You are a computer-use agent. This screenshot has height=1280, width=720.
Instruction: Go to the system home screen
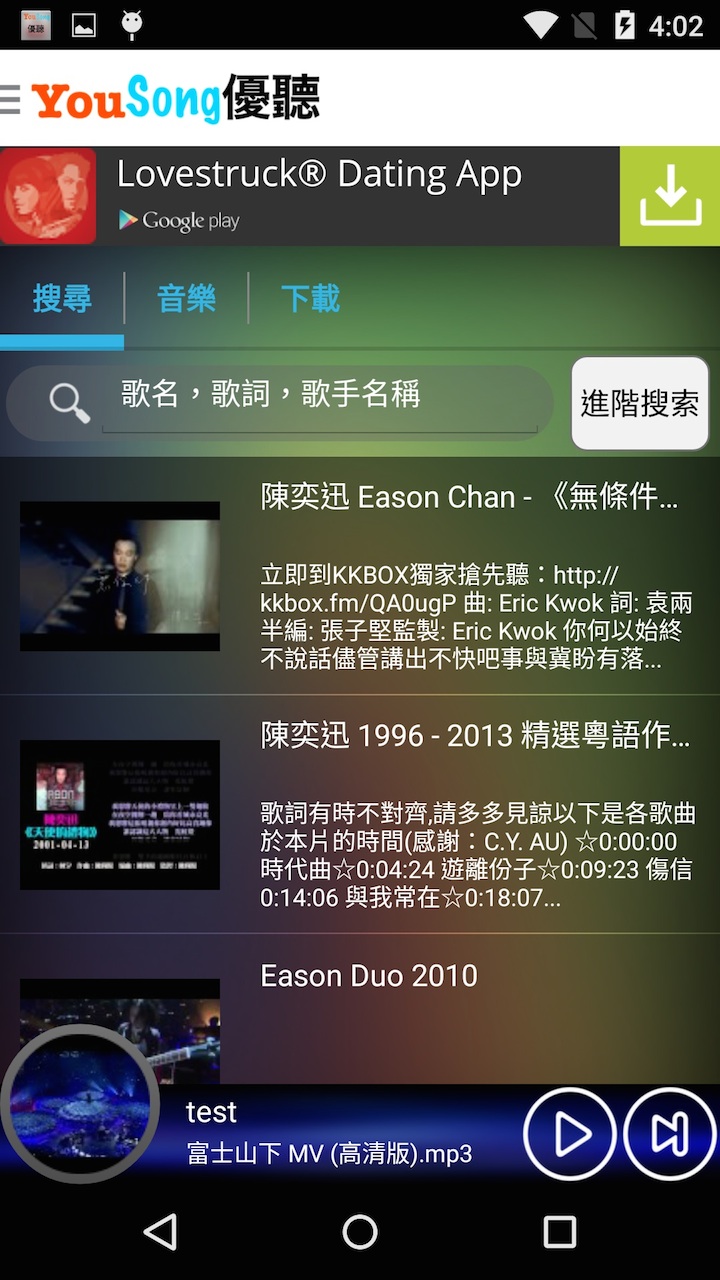click(x=360, y=1232)
